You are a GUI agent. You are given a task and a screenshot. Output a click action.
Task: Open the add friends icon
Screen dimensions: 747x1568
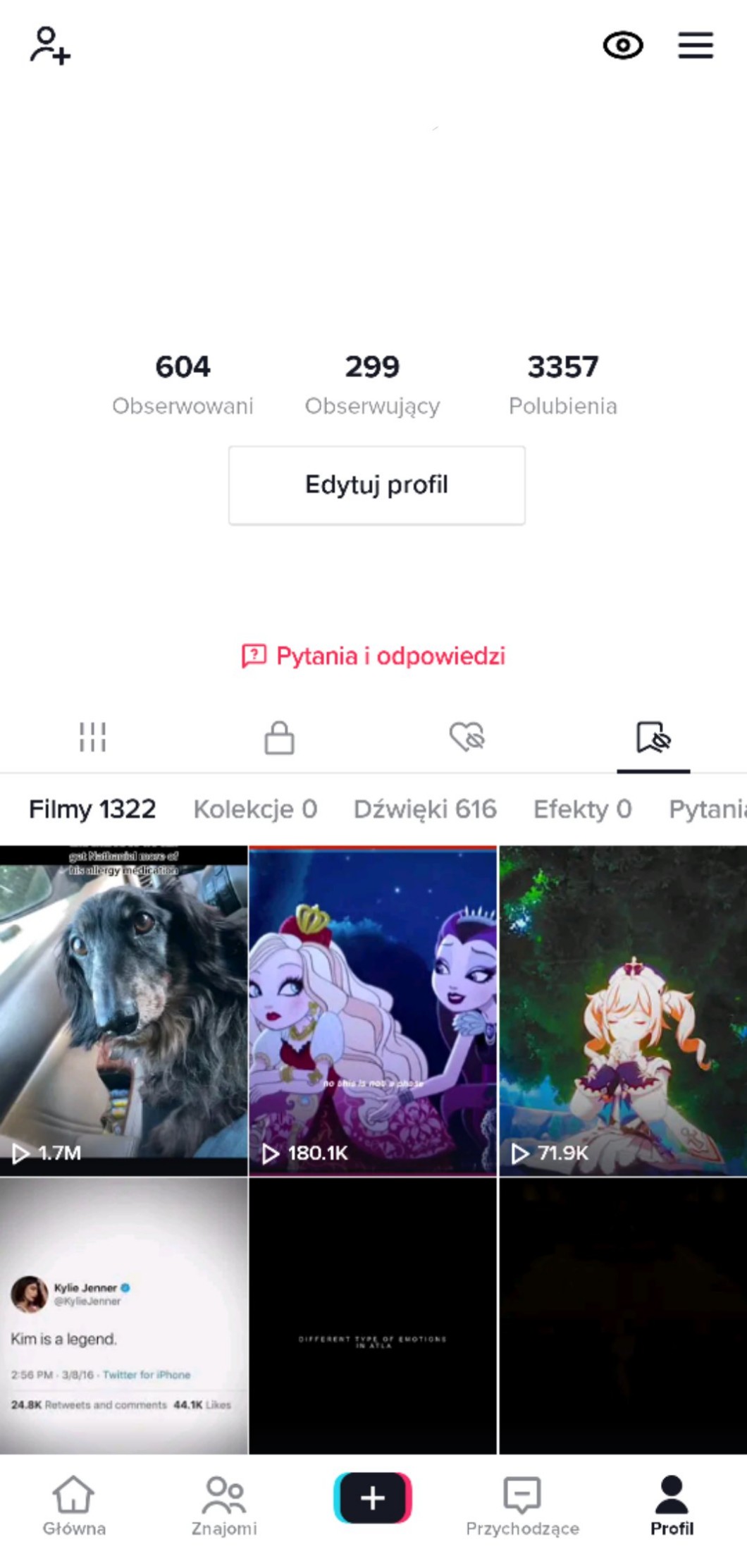tap(50, 46)
